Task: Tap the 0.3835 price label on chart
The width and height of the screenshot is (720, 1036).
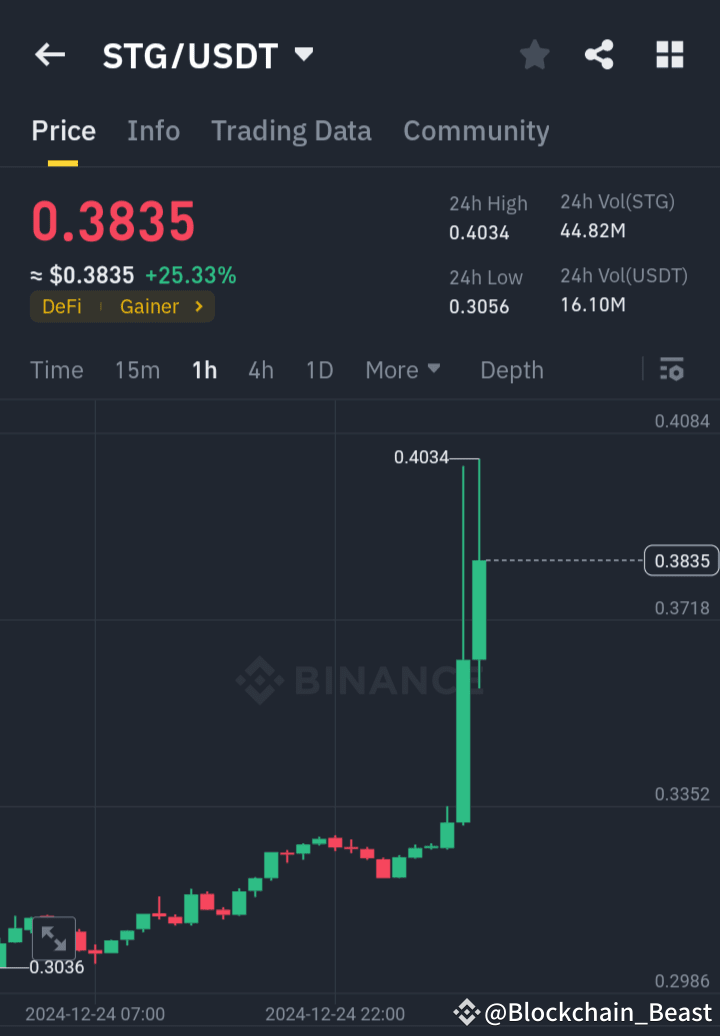Action: point(681,561)
